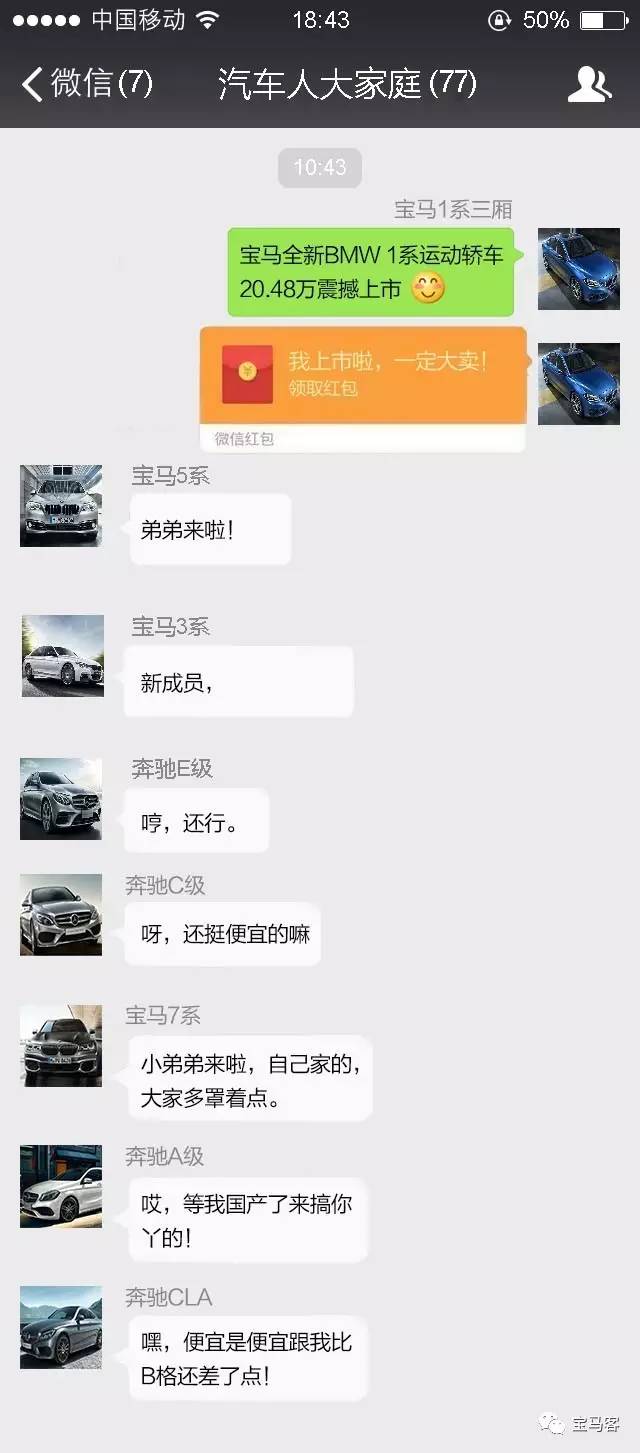Viewport: 640px width, 1453px height.
Task: Open the group members icon
Action: coord(589,84)
